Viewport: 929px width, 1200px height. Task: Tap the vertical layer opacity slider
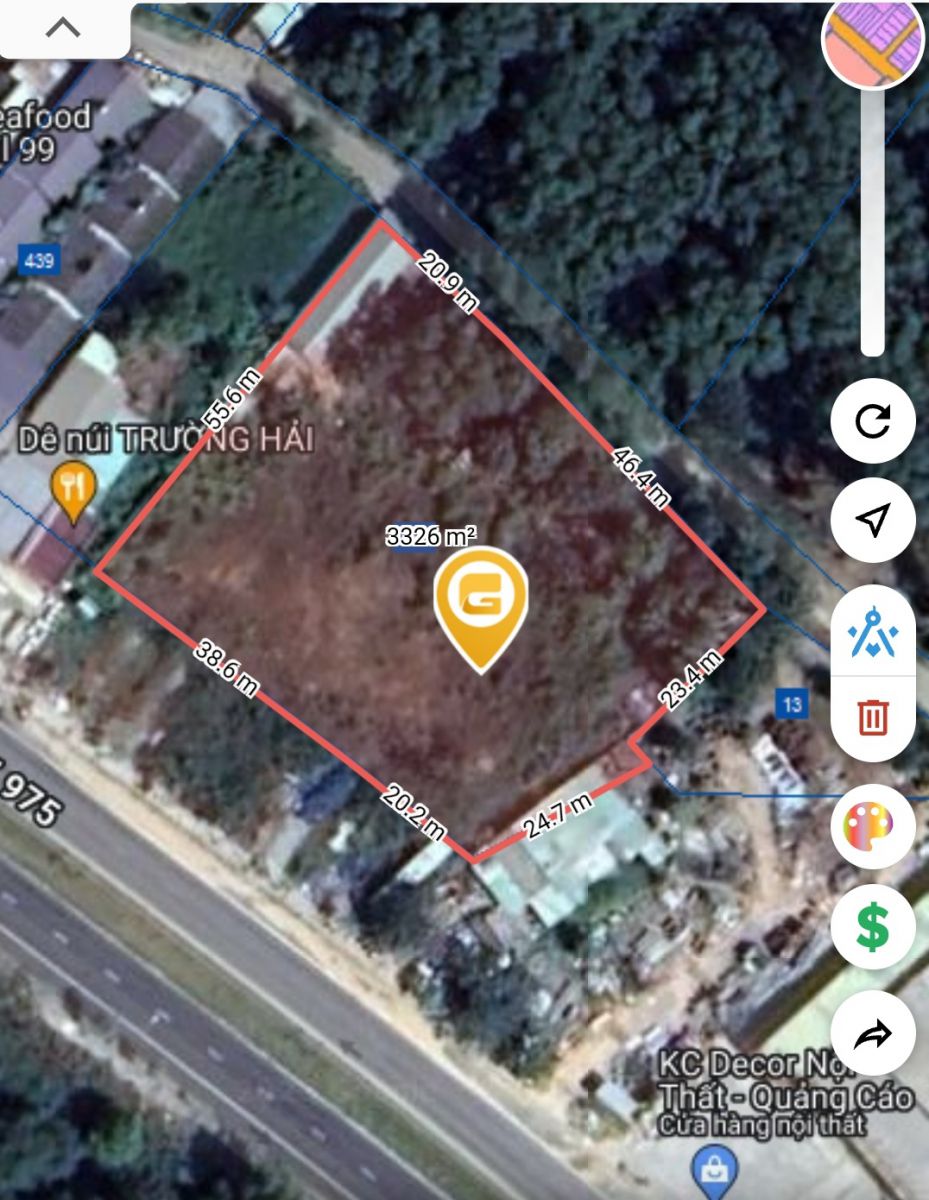tap(872, 220)
